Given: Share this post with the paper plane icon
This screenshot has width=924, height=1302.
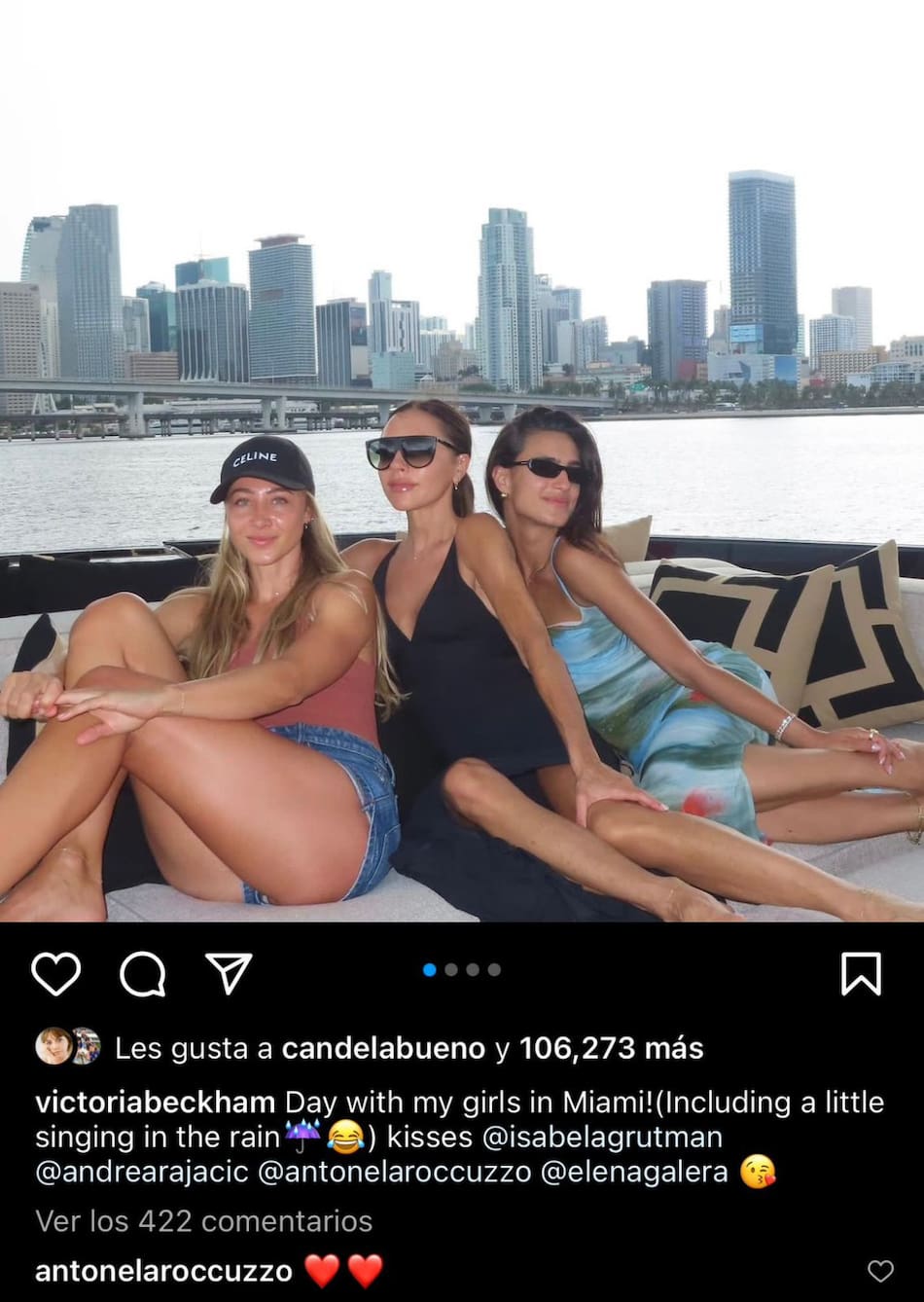Looking at the screenshot, I should coord(229,973).
